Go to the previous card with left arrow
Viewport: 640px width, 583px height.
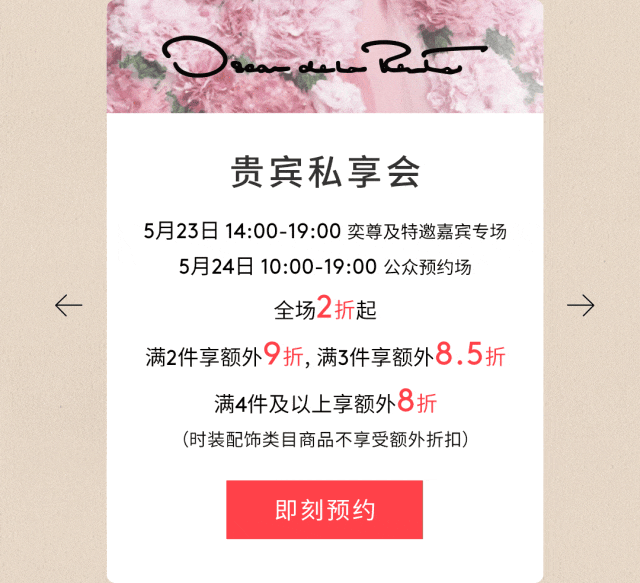[x=68, y=305]
